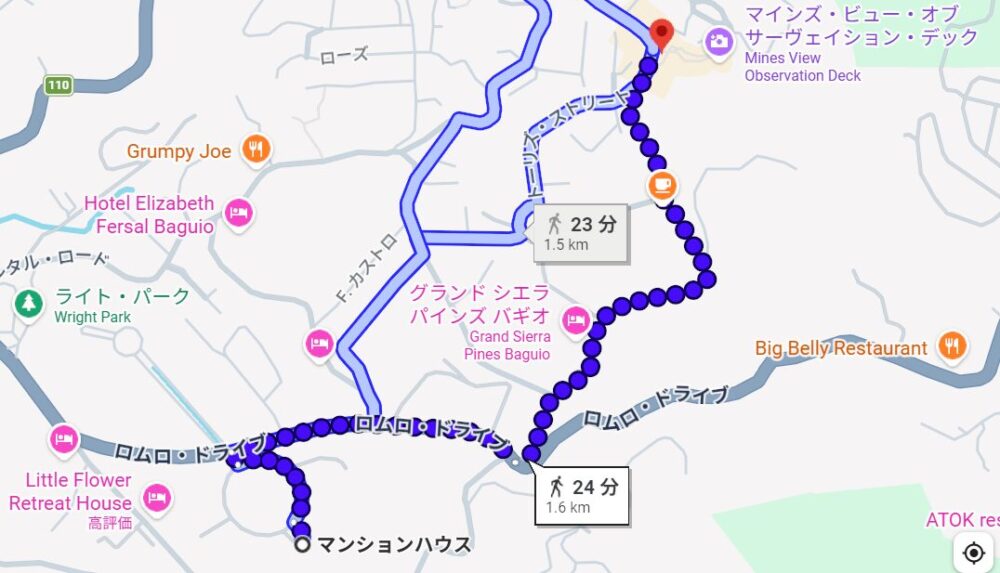Select the 23 min walking route label
Viewport: 1000px width, 573px height.
coord(581,233)
